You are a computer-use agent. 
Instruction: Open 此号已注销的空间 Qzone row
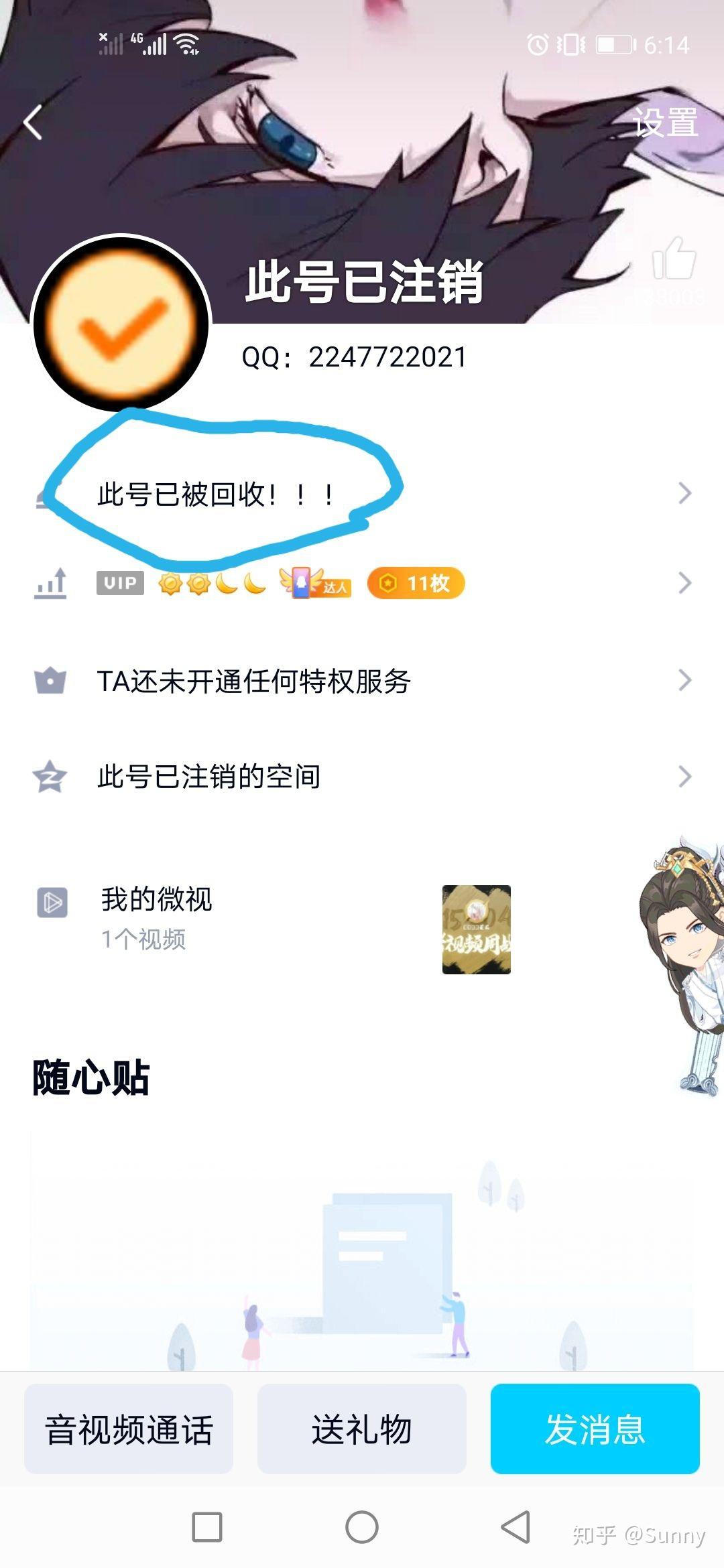pos(362,777)
